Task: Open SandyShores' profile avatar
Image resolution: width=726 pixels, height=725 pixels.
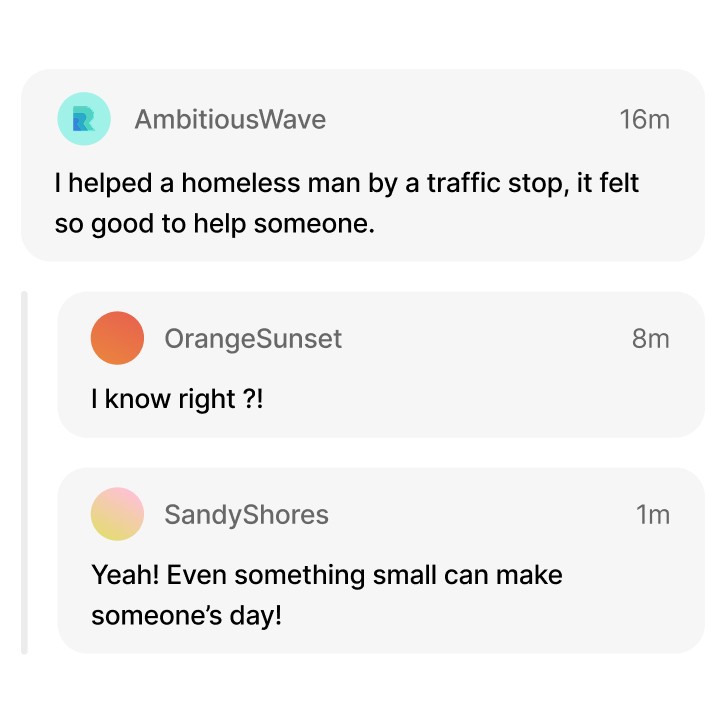Action: coord(117,514)
